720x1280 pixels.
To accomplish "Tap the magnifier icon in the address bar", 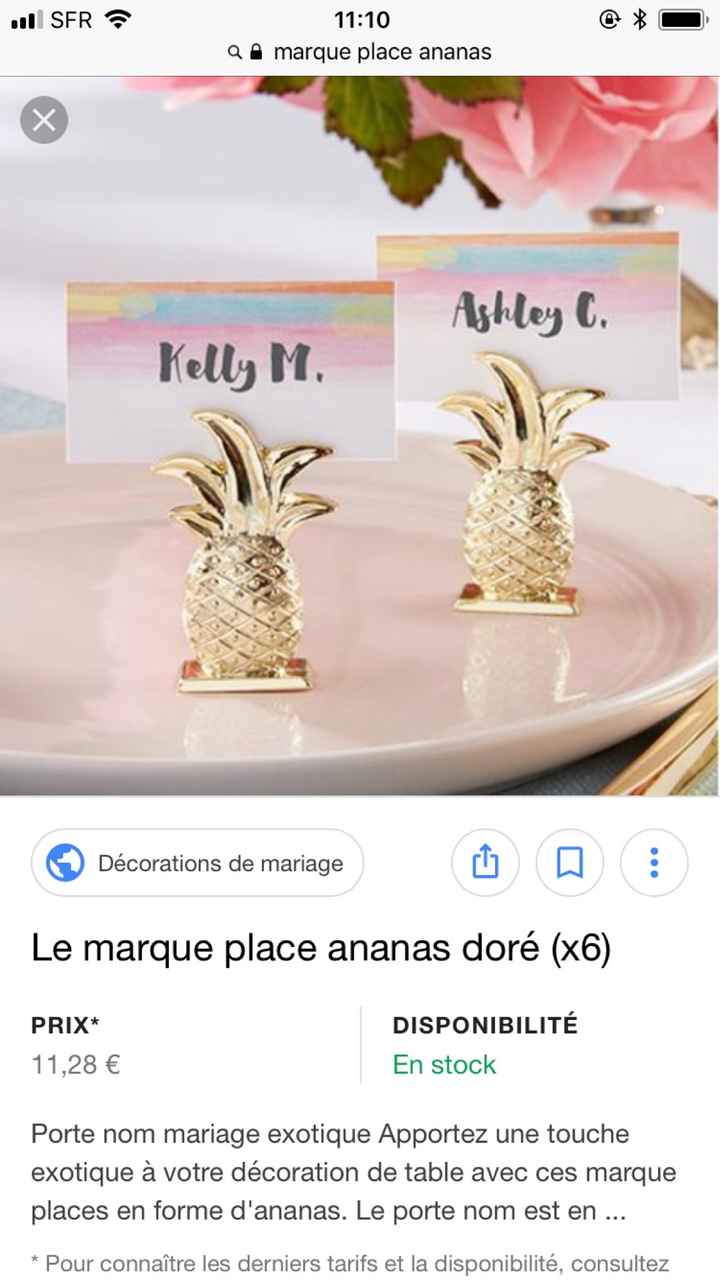I will 233,51.
